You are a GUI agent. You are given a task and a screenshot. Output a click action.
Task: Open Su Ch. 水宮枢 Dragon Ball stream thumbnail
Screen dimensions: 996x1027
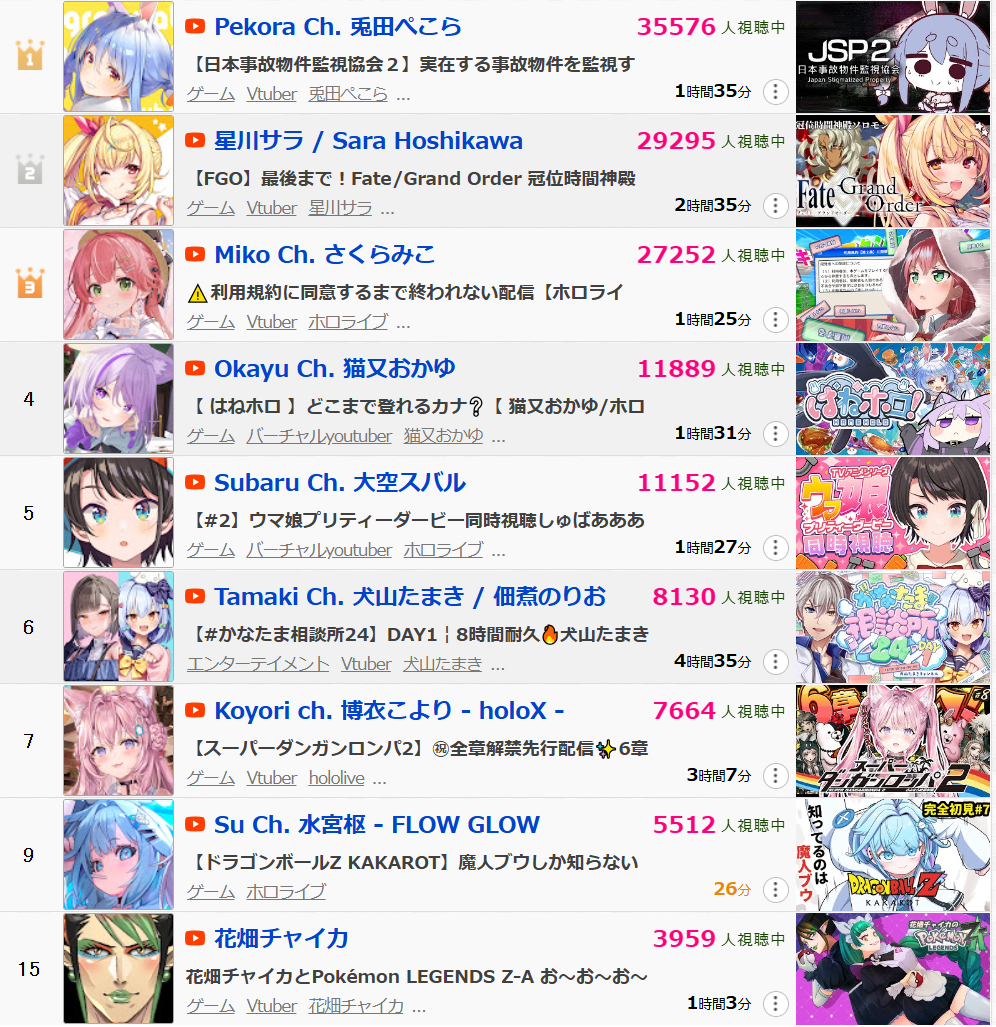coord(893,855)
